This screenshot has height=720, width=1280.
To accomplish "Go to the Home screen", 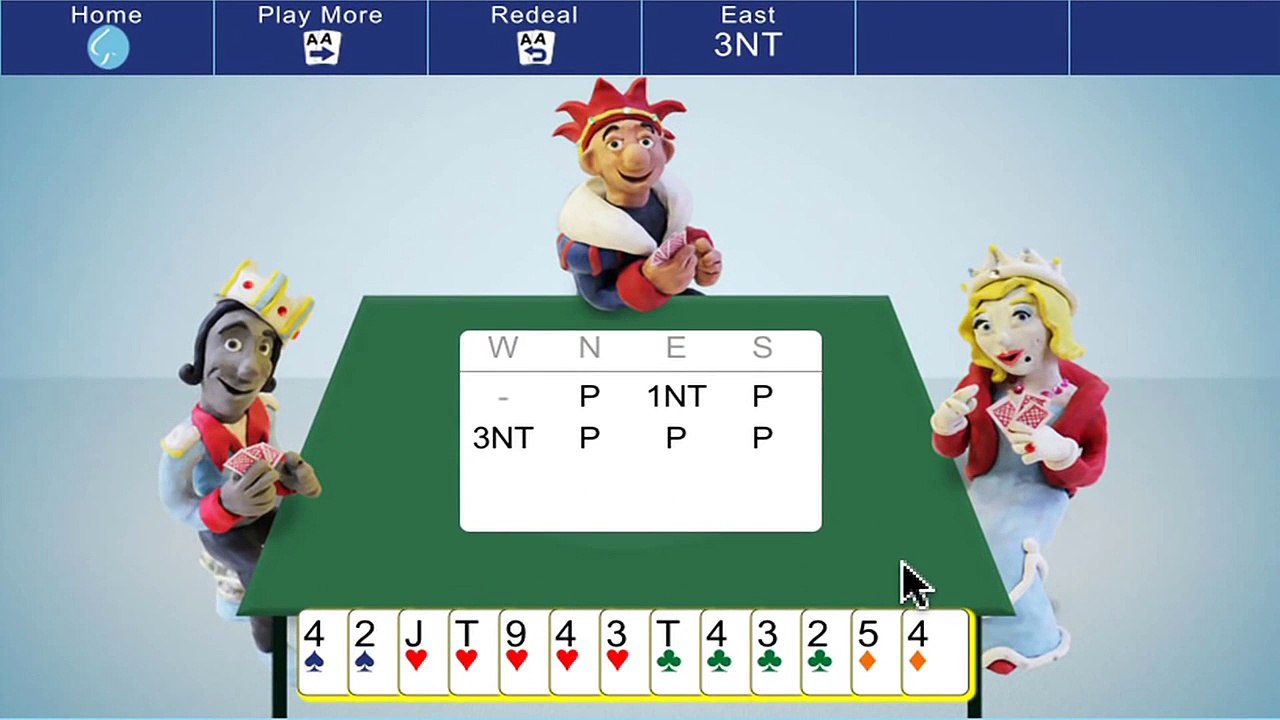I will [107, 38].
